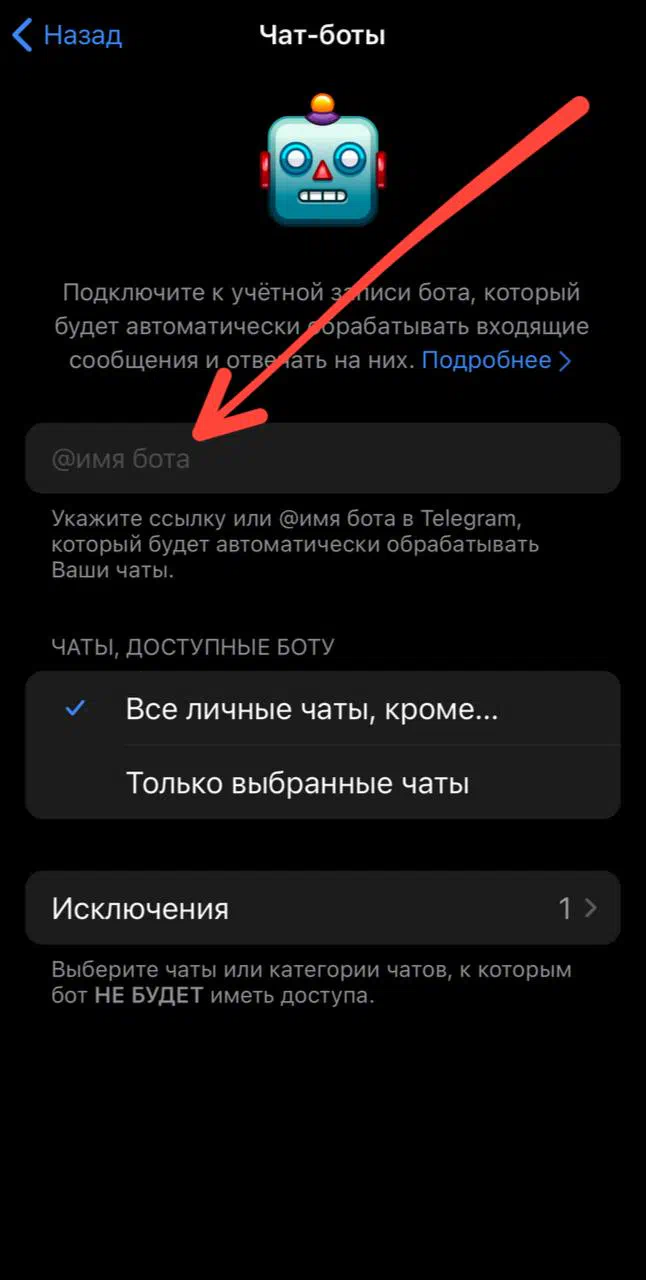
Task: Open the Подробнее link
Action: 496,360
